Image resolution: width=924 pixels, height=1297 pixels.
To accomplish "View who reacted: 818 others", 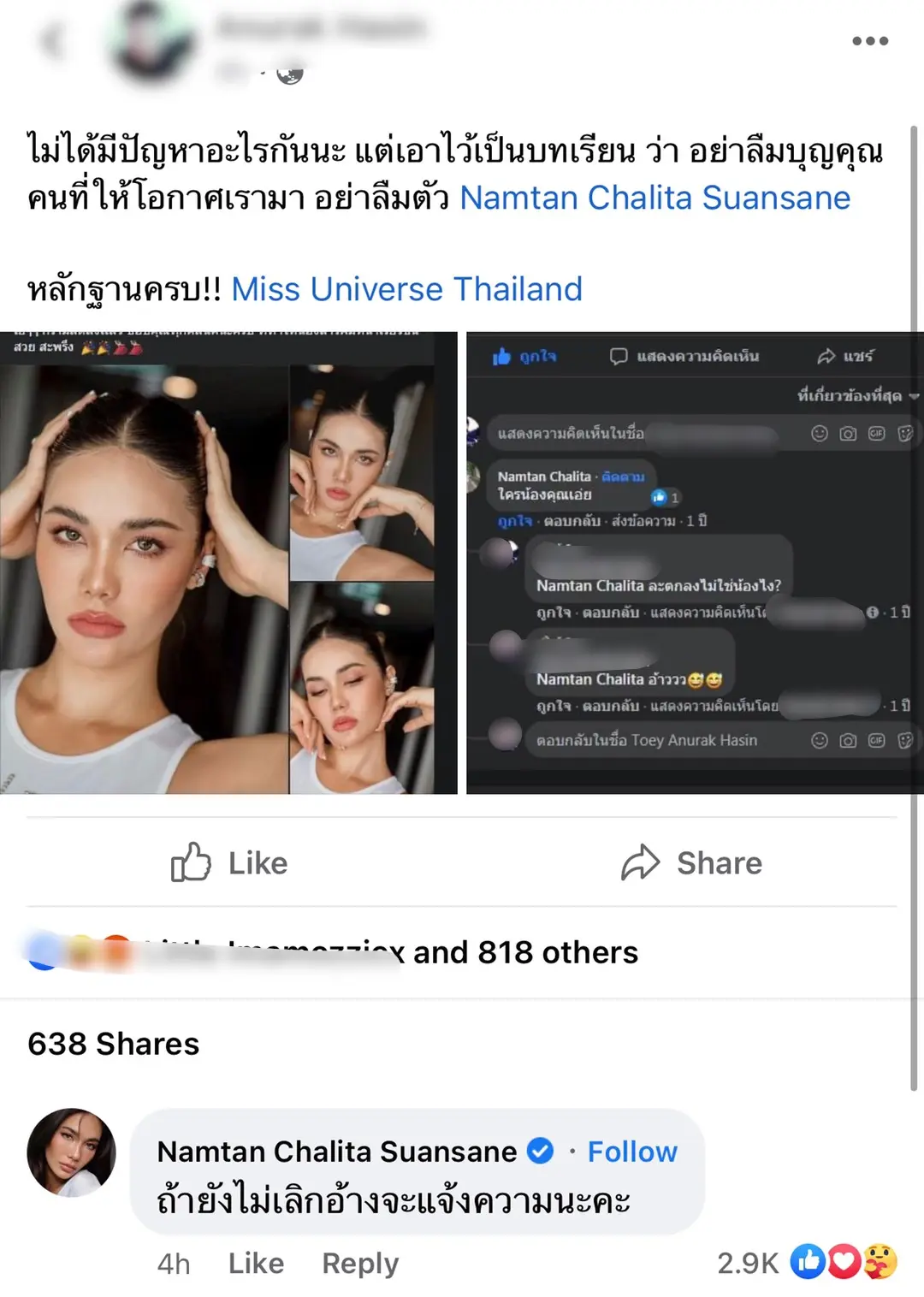I will 524,952.
